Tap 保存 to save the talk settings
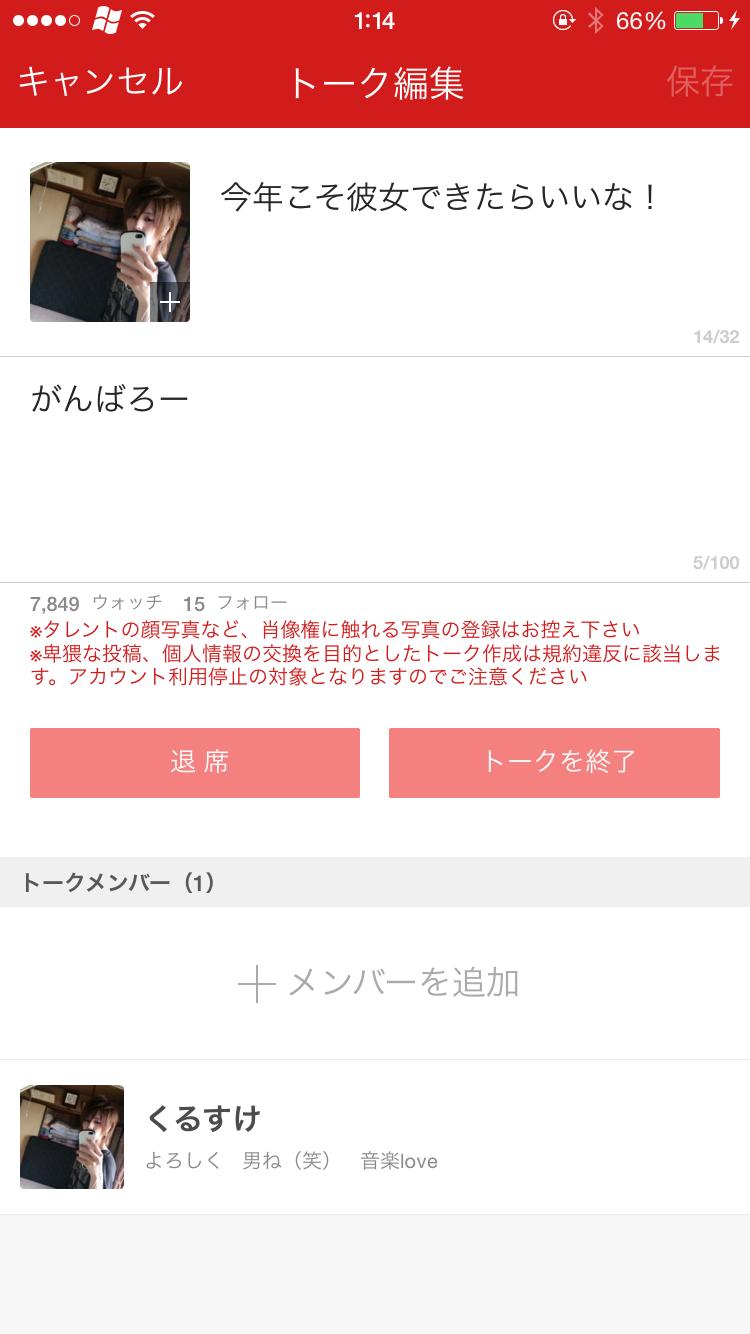 (x=701, y=82)
